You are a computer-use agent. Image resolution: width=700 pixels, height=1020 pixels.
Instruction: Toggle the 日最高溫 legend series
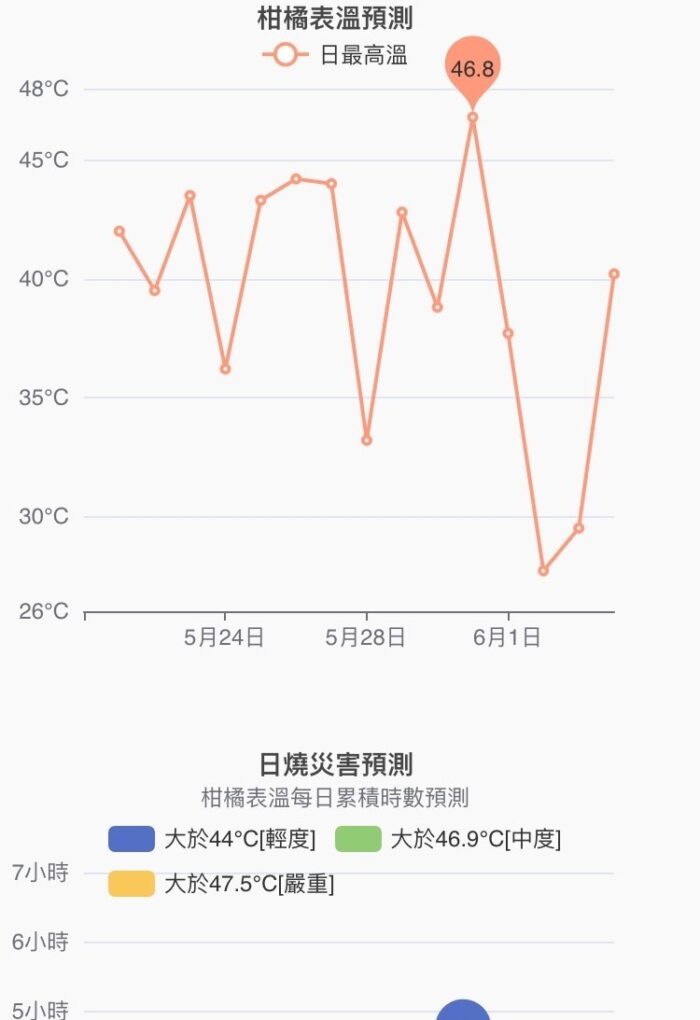pyautogui.click(x=336, y=56)
